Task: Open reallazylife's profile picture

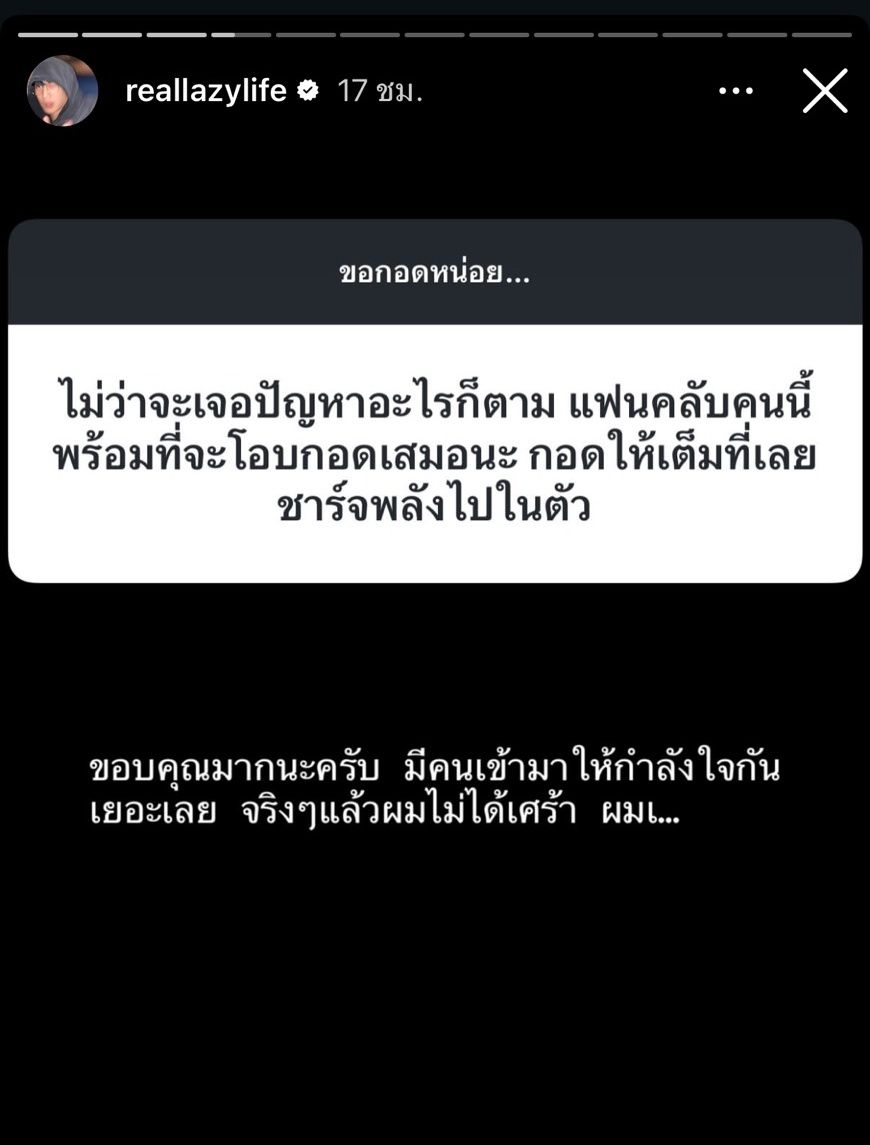Action: [62, 91]
